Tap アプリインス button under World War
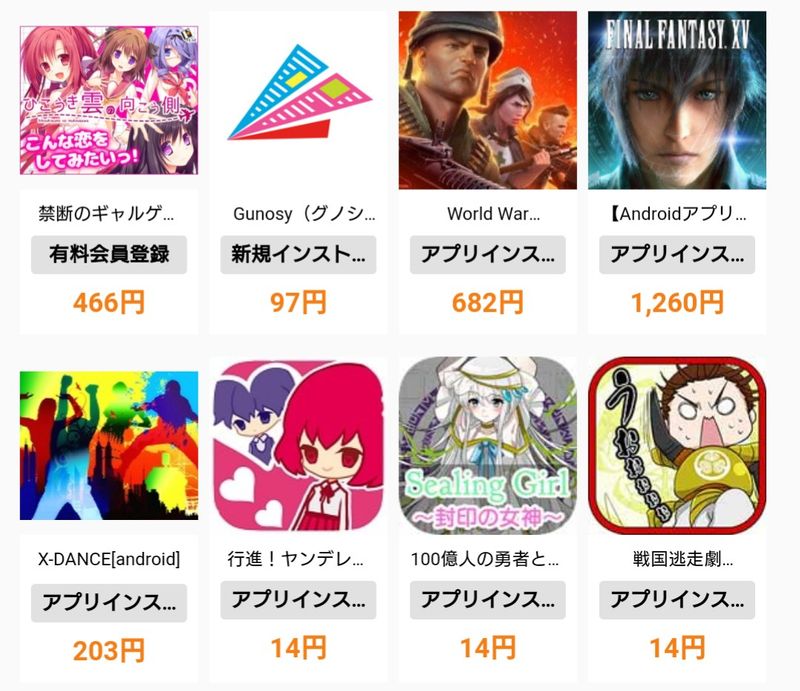The width and height of the screenshot is (800, 691). pyautogui.click(x=487, y=255)
